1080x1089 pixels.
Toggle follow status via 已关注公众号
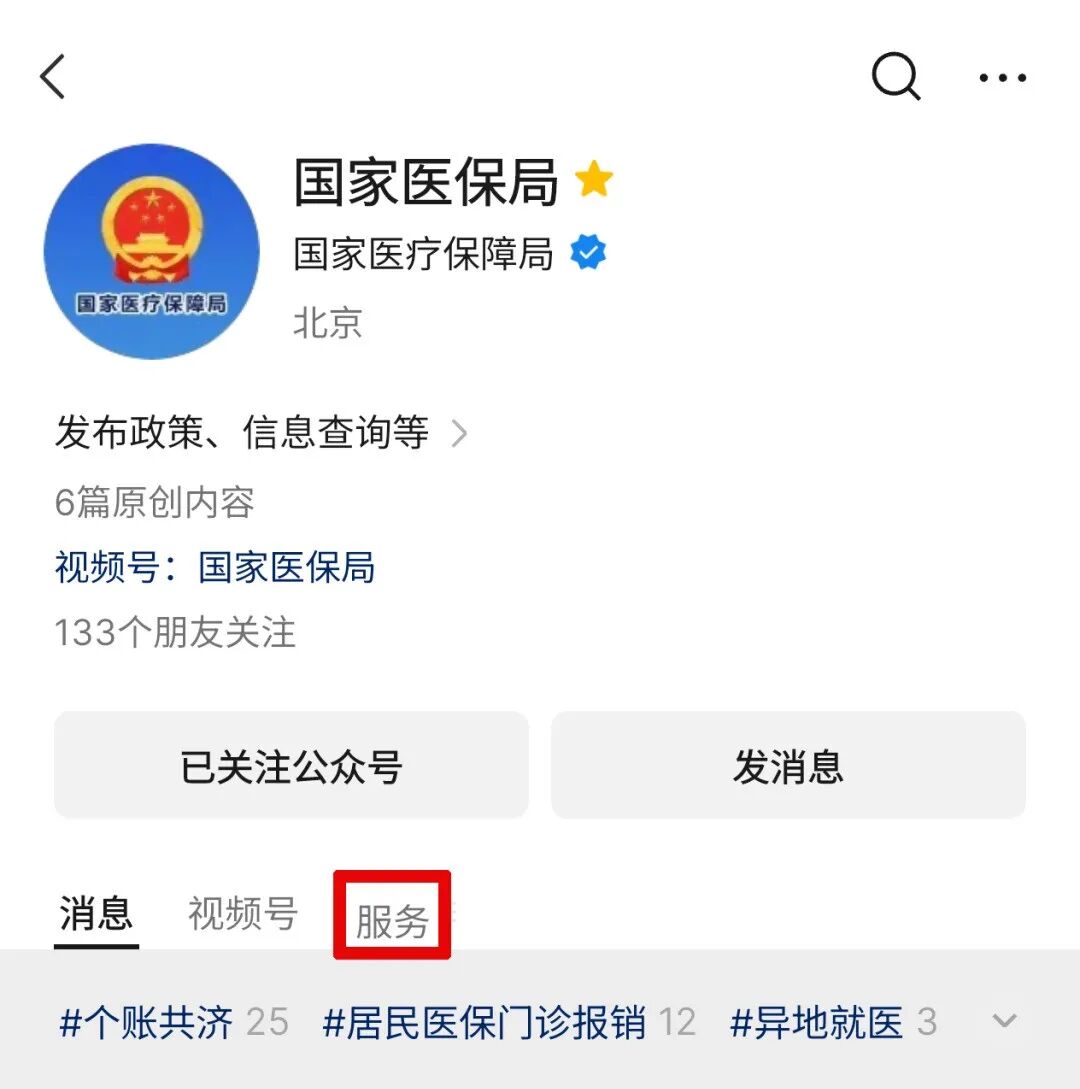point(290,765)
